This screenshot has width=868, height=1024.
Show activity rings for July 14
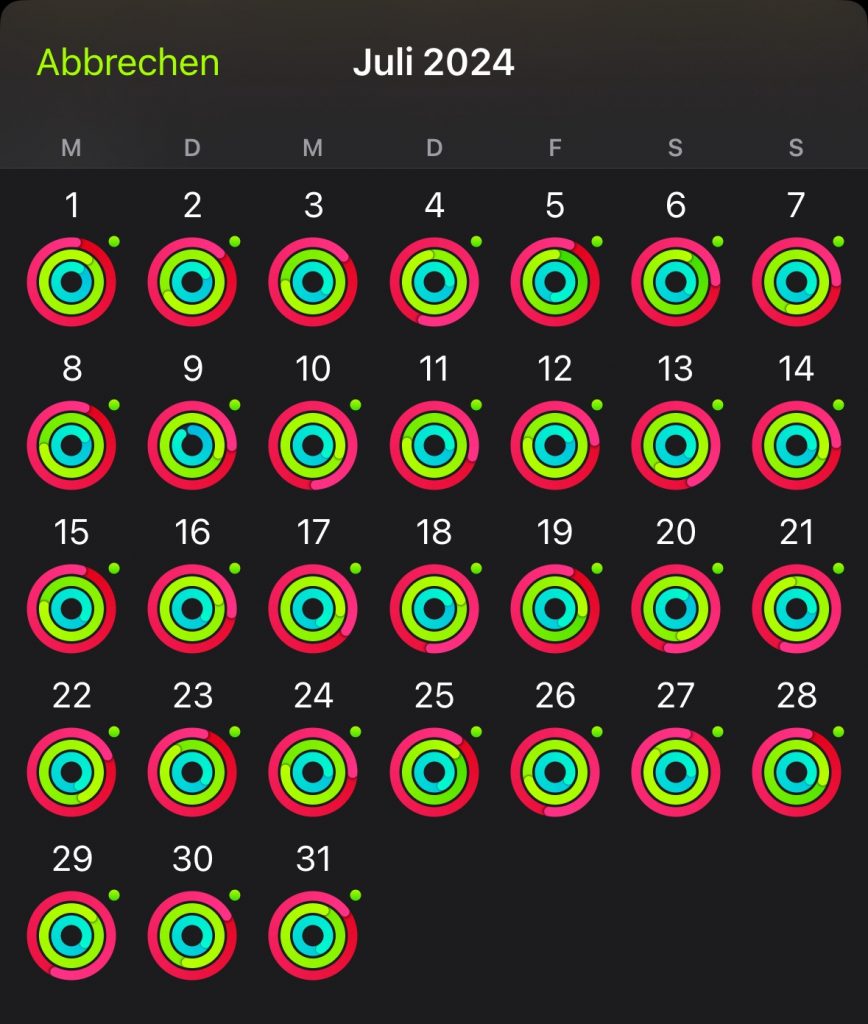[796, 445]
